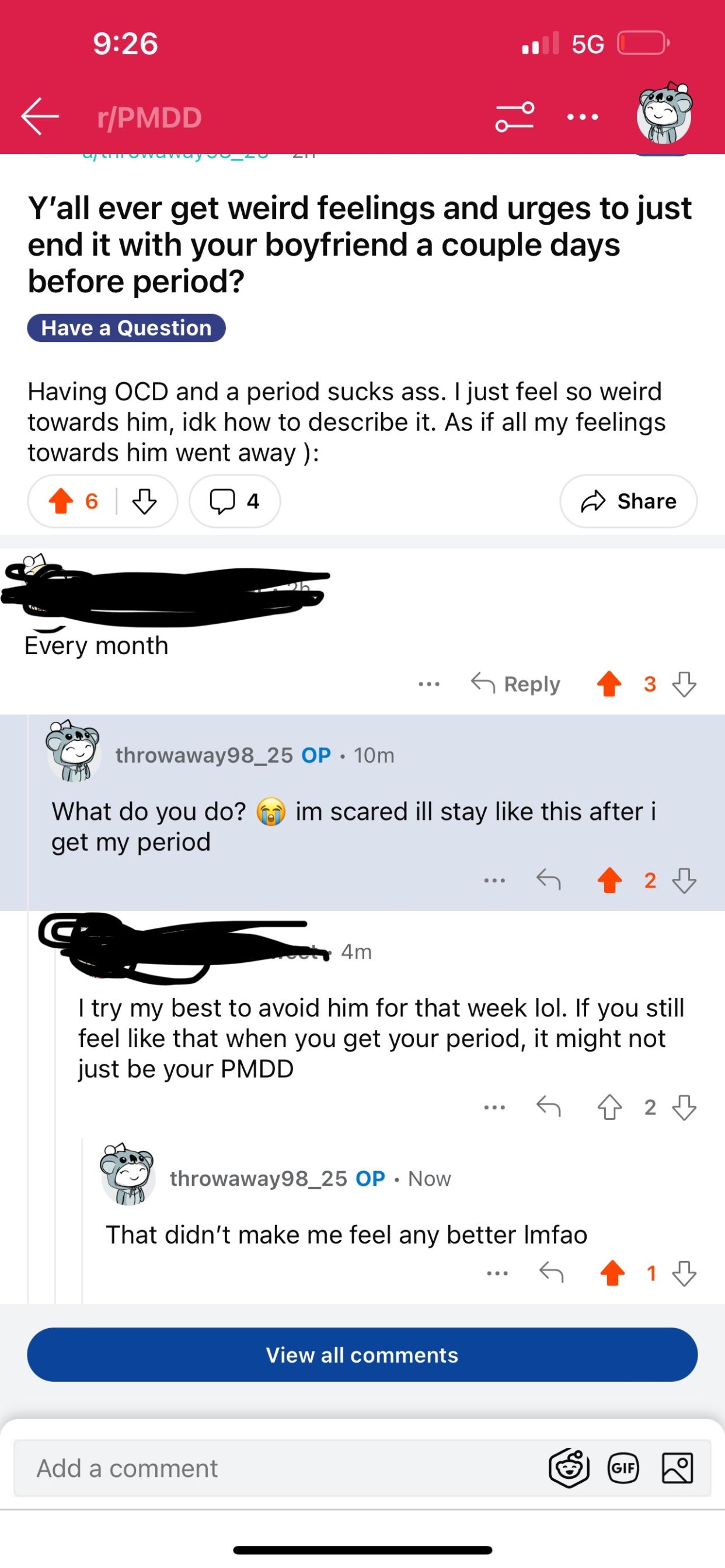This screenshot has width=725, height=1568.
Task: View all comments
Action: (x=362, y=1355)
